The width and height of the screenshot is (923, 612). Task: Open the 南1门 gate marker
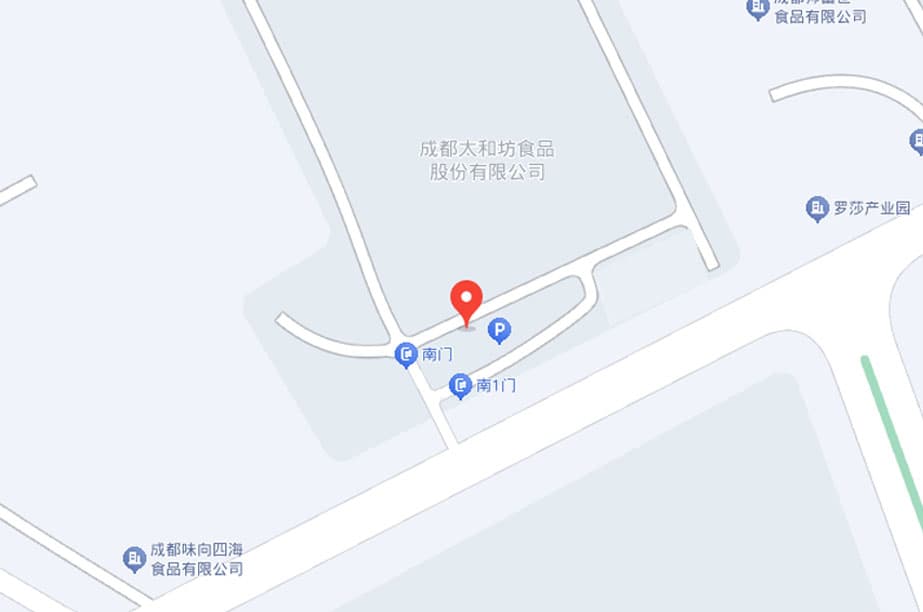pyautogui.click(x=460, y=385)
